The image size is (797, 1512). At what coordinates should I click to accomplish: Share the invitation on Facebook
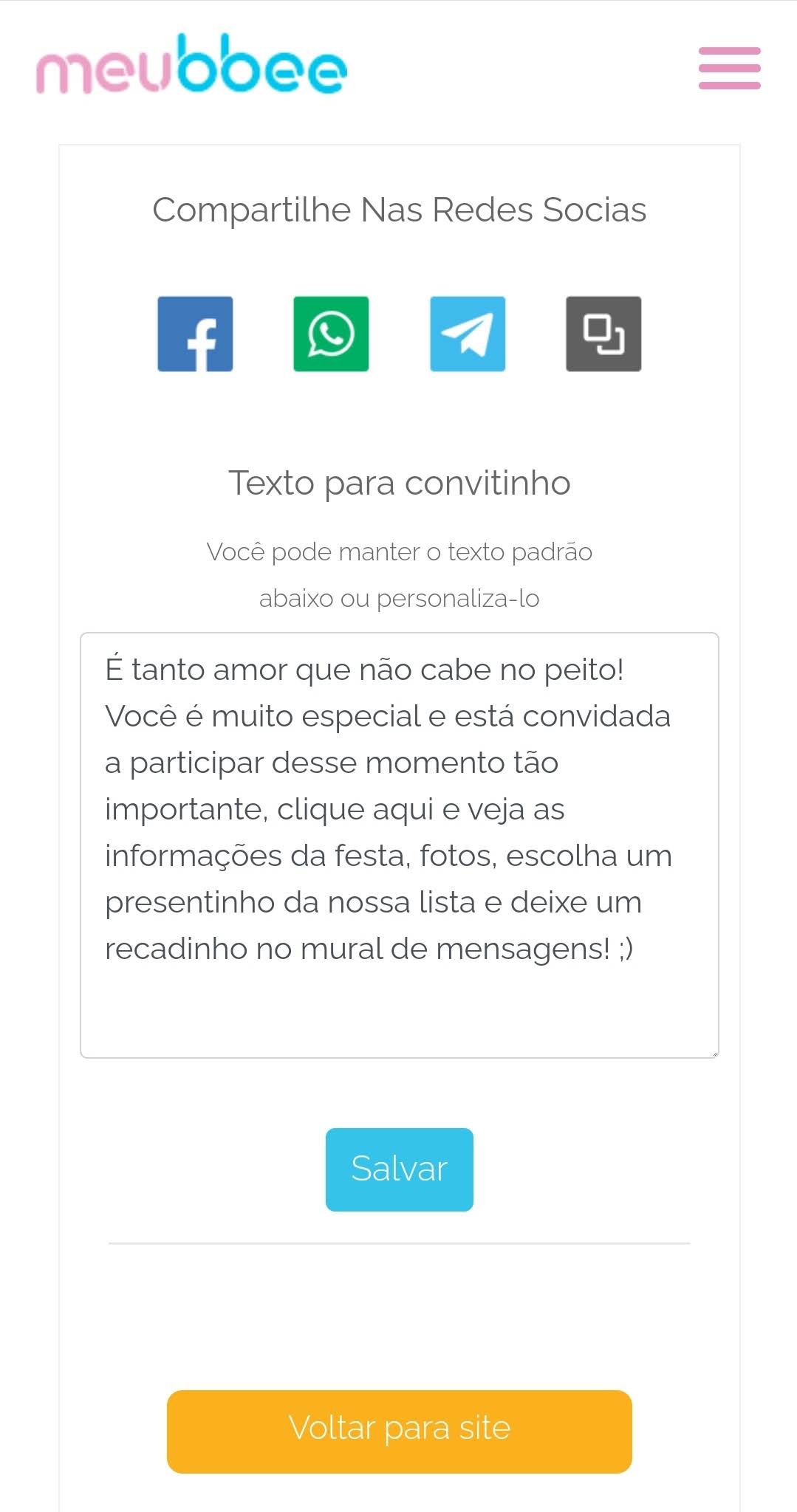pos(195,334)
